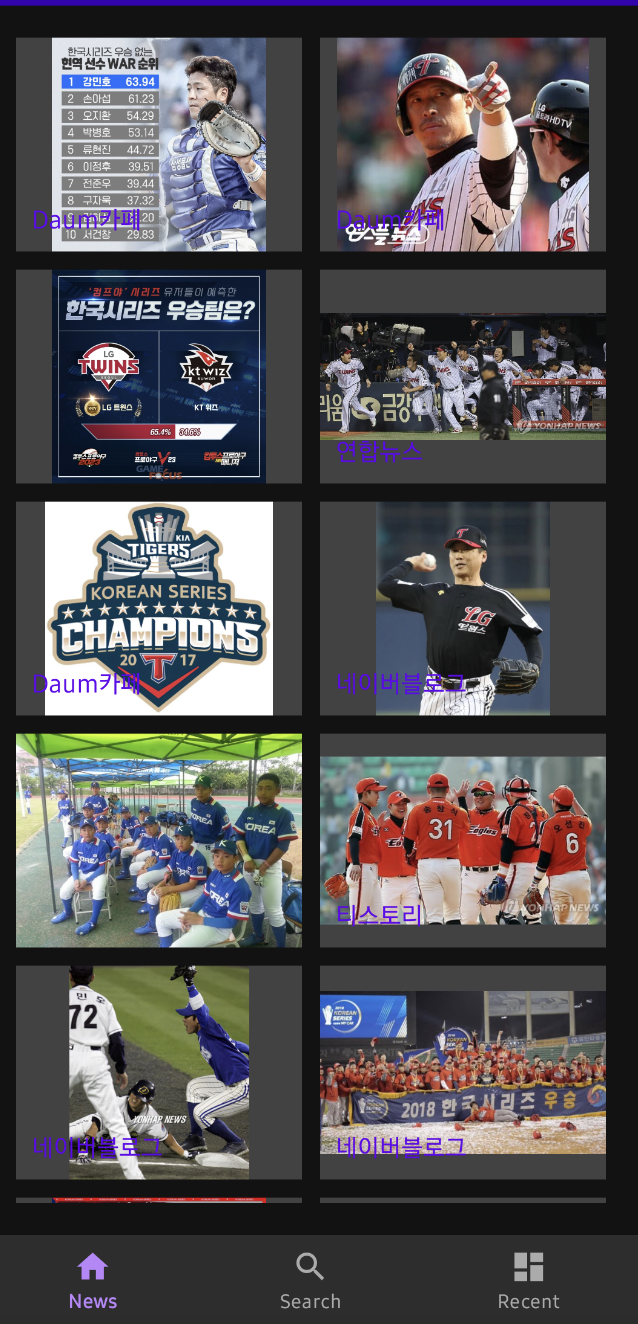Switch to the Search tab

[x=310, y=1281]
